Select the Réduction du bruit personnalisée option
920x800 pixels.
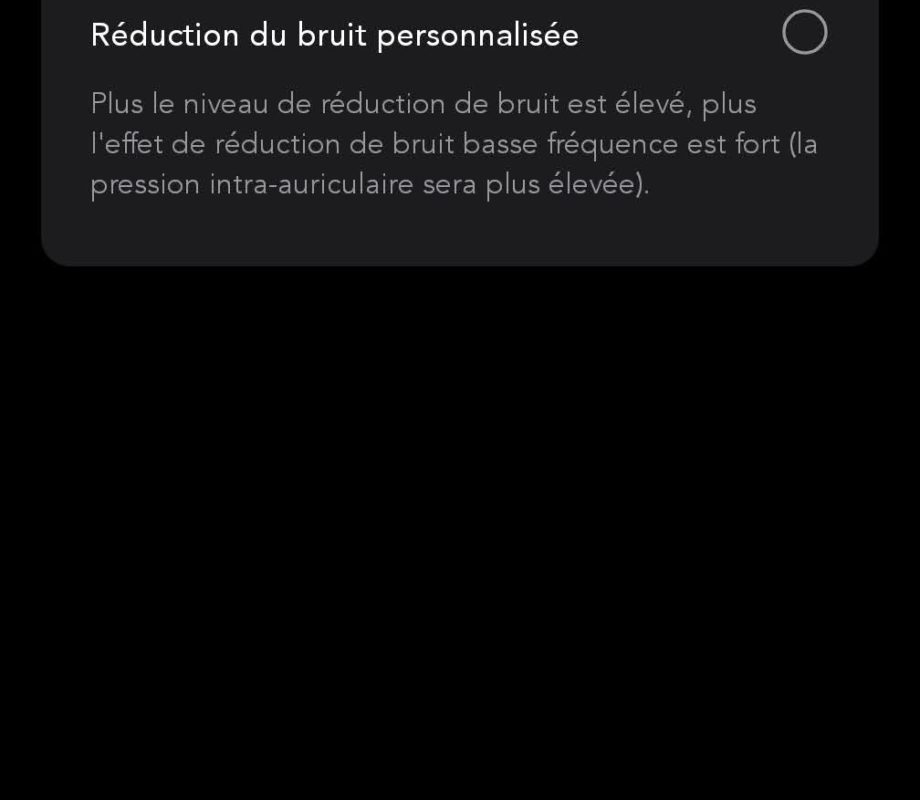[804, 33]
